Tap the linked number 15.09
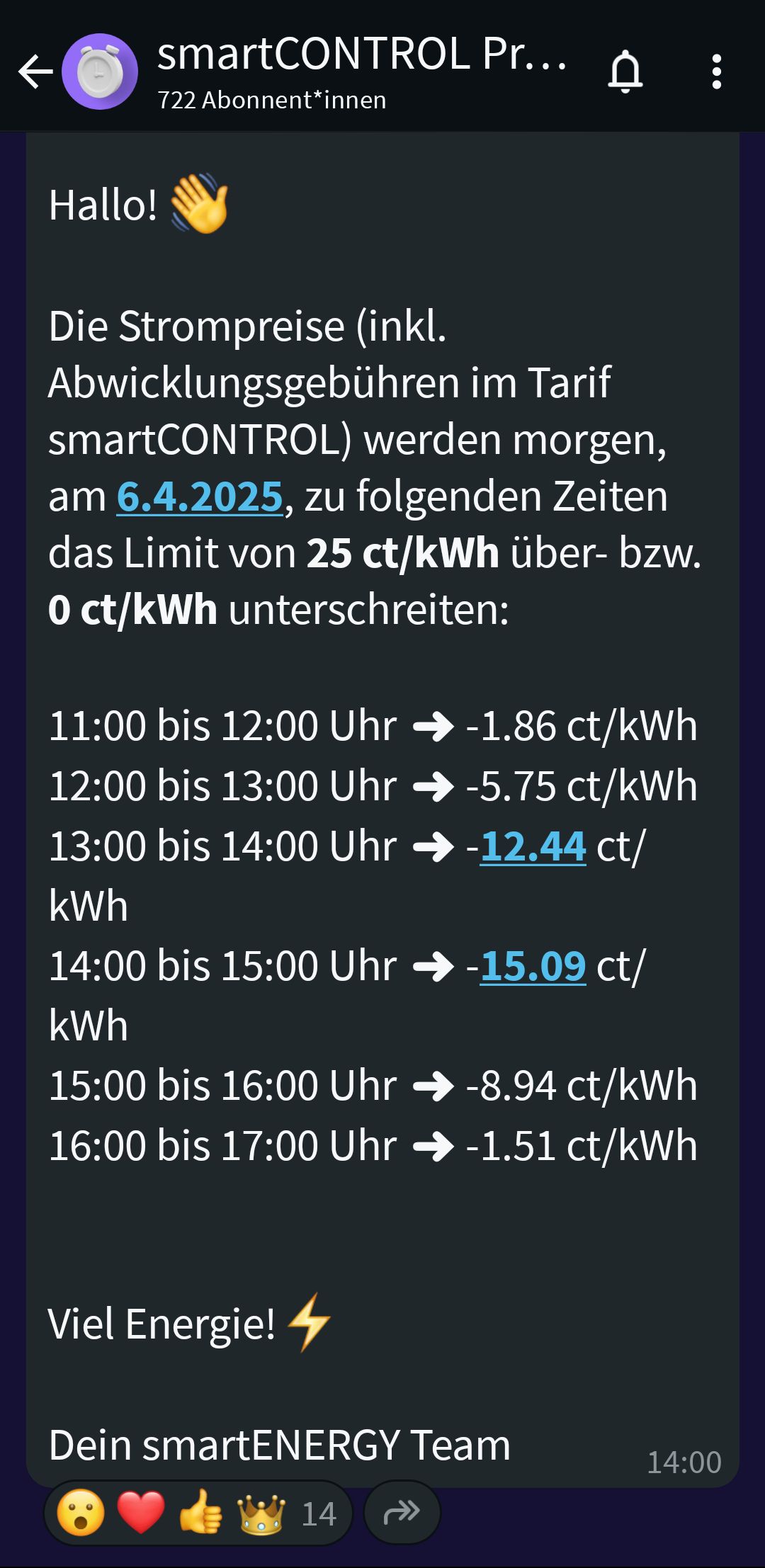 point(533,966)
